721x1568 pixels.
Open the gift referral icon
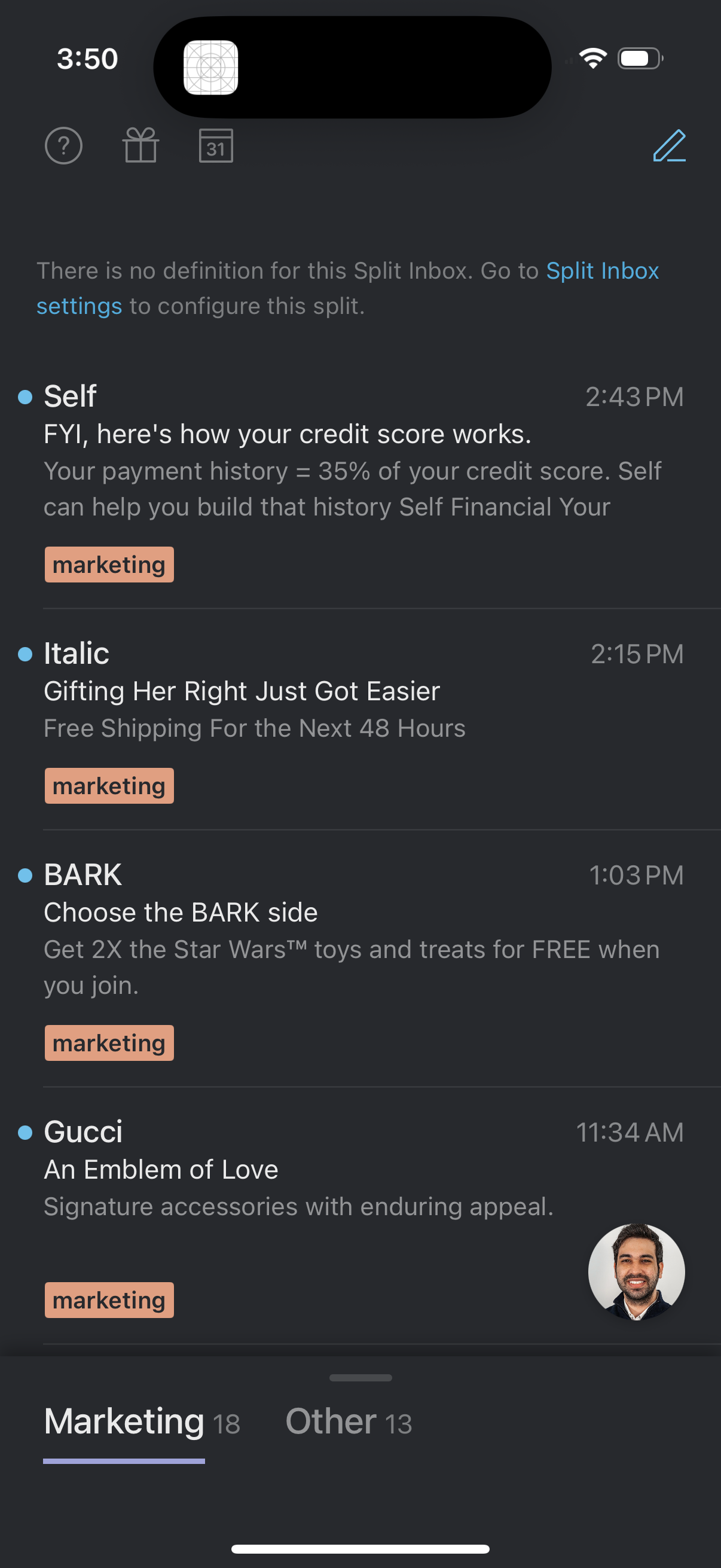pos(140,146)
